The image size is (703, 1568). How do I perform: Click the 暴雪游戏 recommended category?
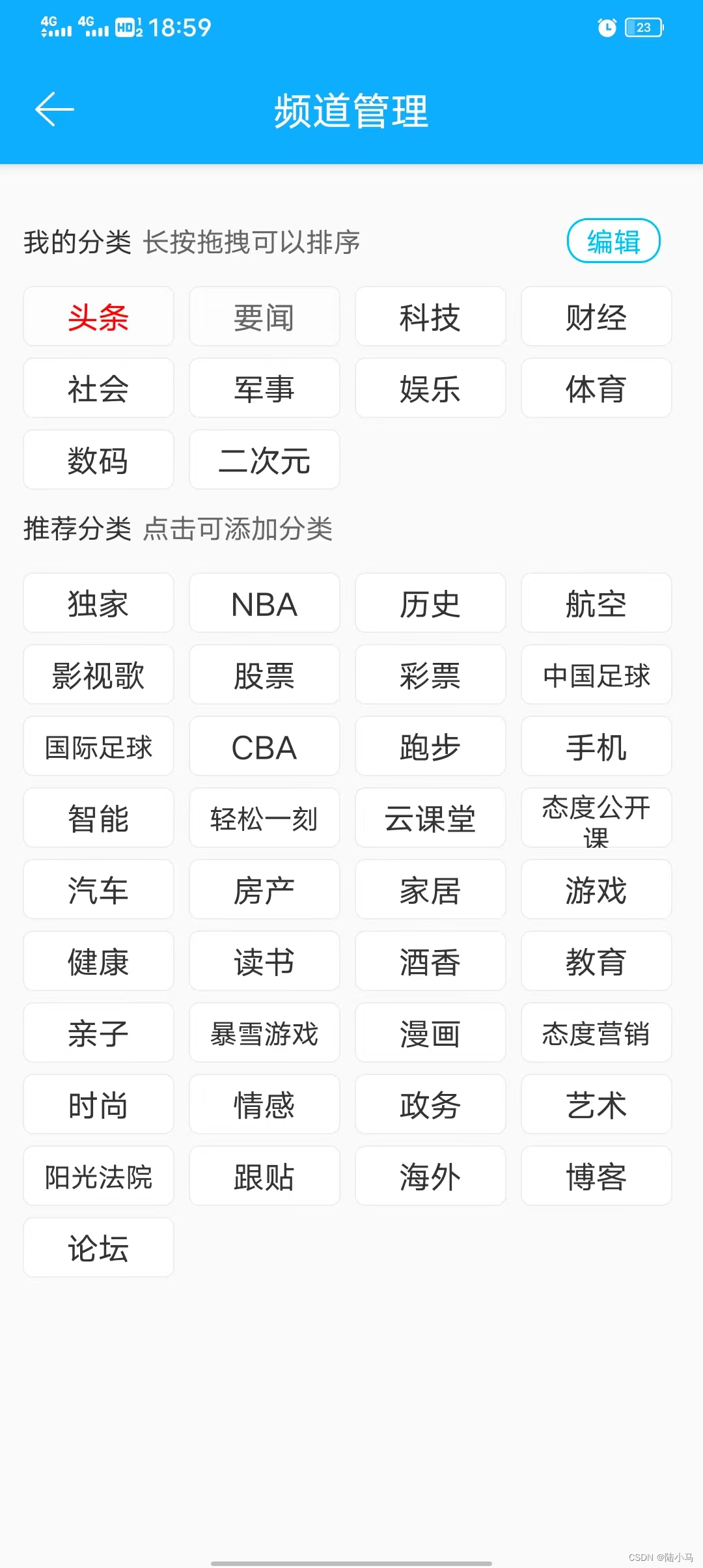[264, 1033]
